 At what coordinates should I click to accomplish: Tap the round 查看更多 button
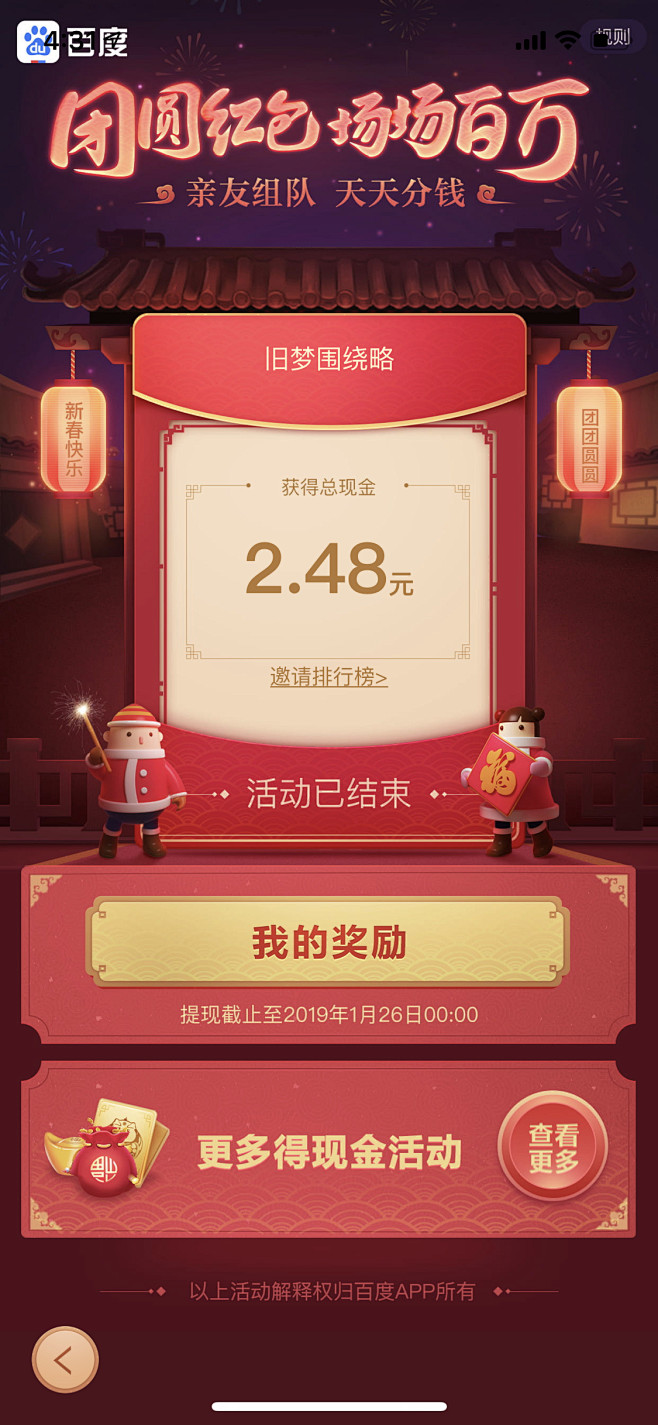(553, 1147)
